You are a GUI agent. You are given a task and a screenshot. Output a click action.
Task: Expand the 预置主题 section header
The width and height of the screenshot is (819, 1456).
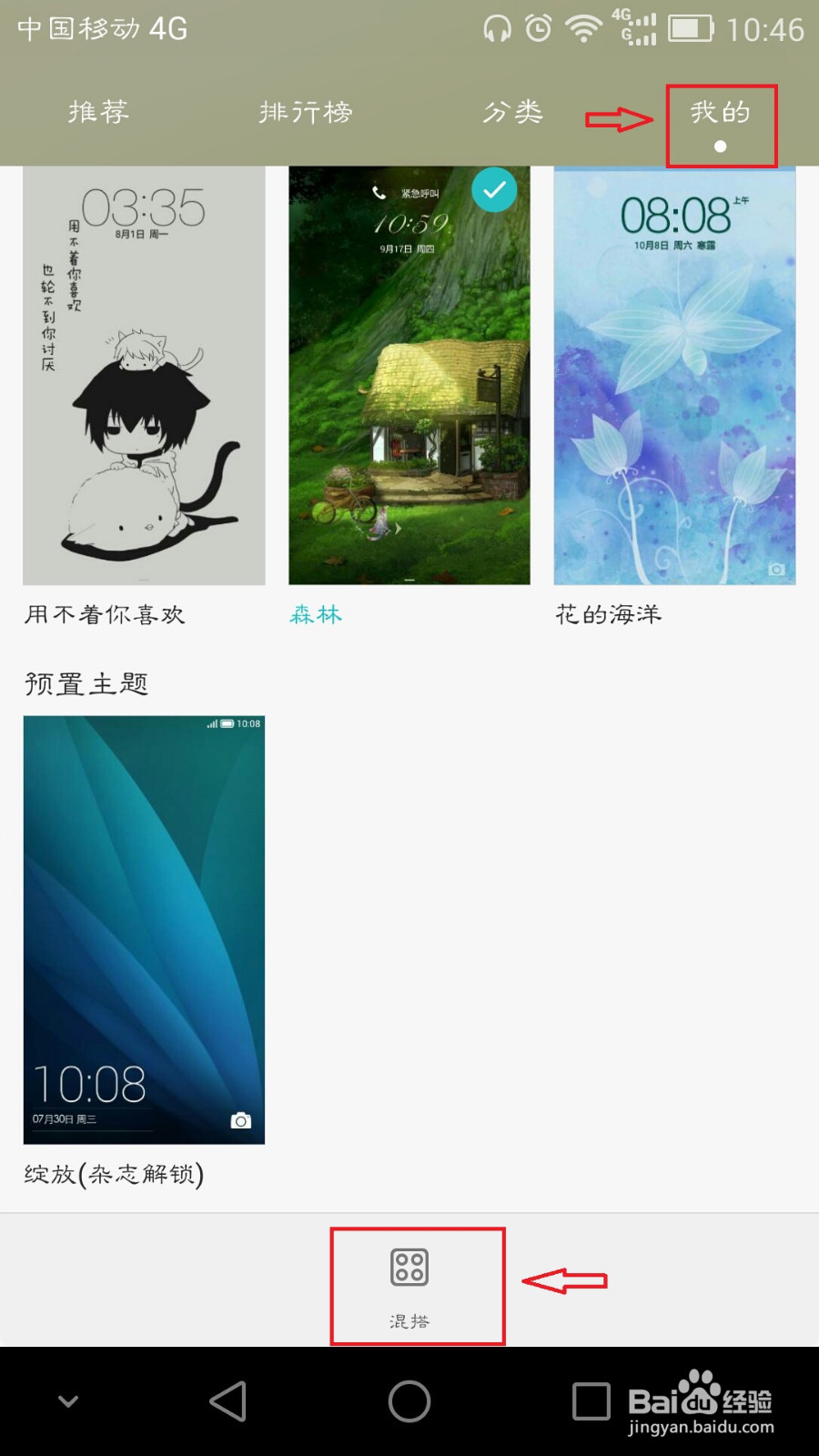(x=88, y=682)
